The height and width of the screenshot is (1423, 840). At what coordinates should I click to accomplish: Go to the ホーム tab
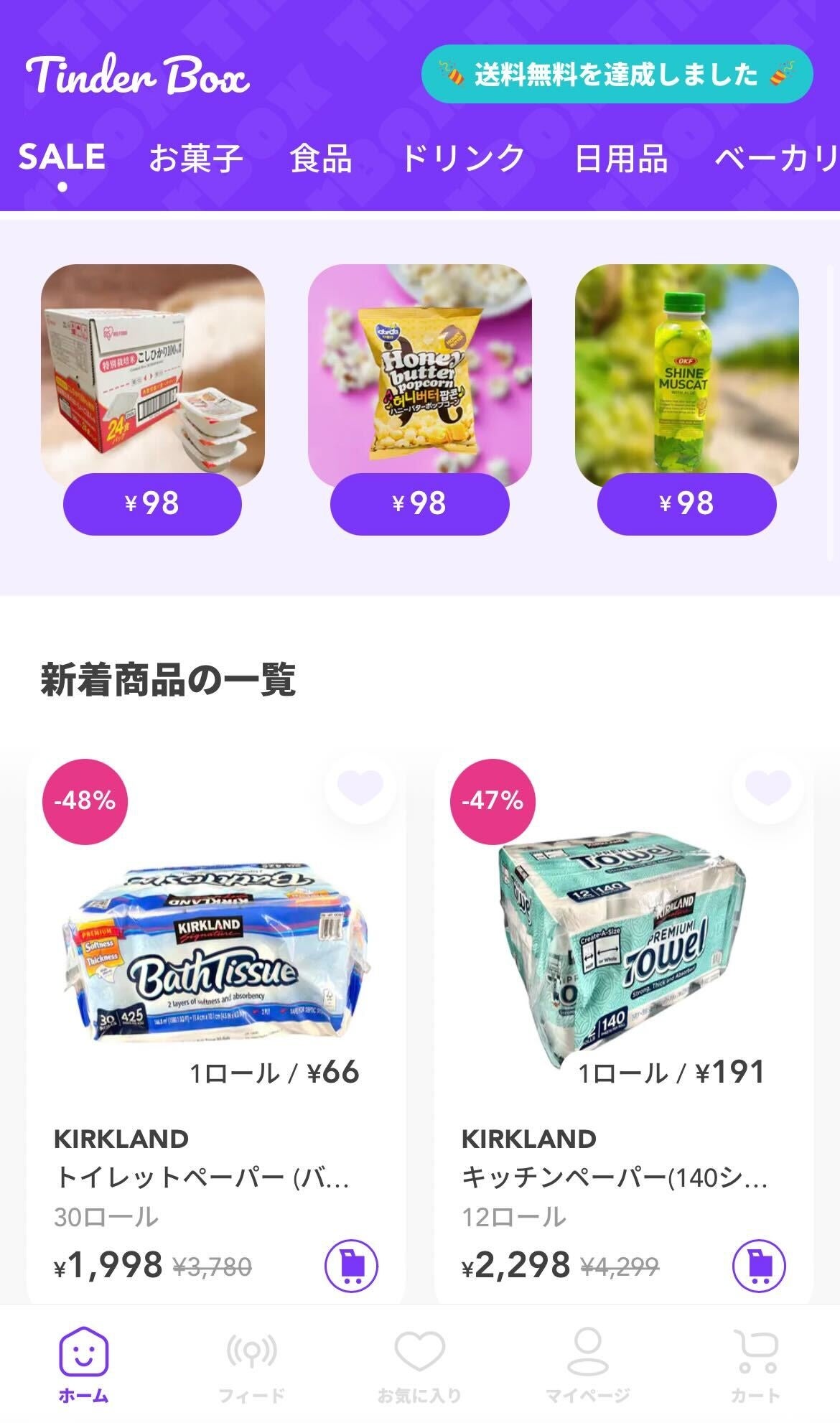(83, 1365)
